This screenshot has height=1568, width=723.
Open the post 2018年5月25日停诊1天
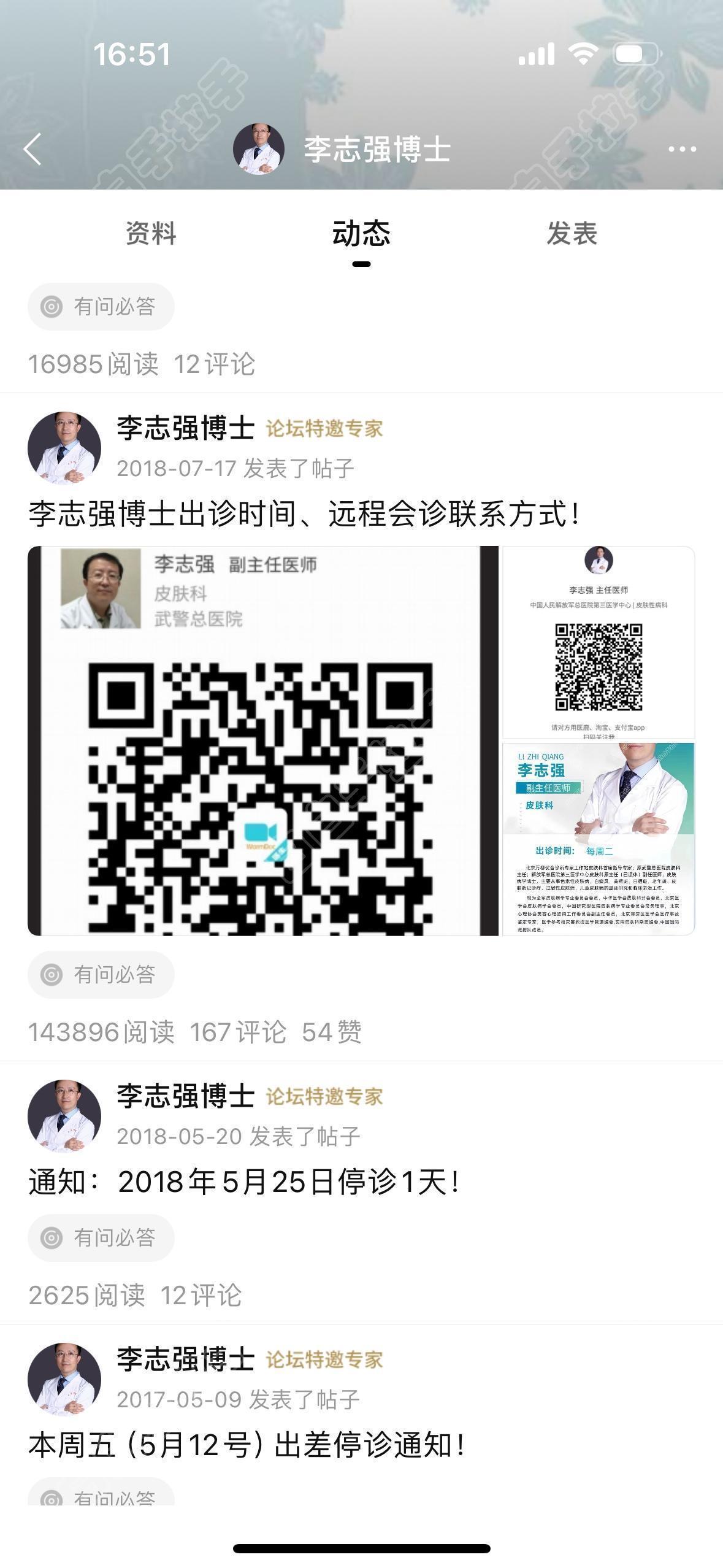[x=244, y=1182]
